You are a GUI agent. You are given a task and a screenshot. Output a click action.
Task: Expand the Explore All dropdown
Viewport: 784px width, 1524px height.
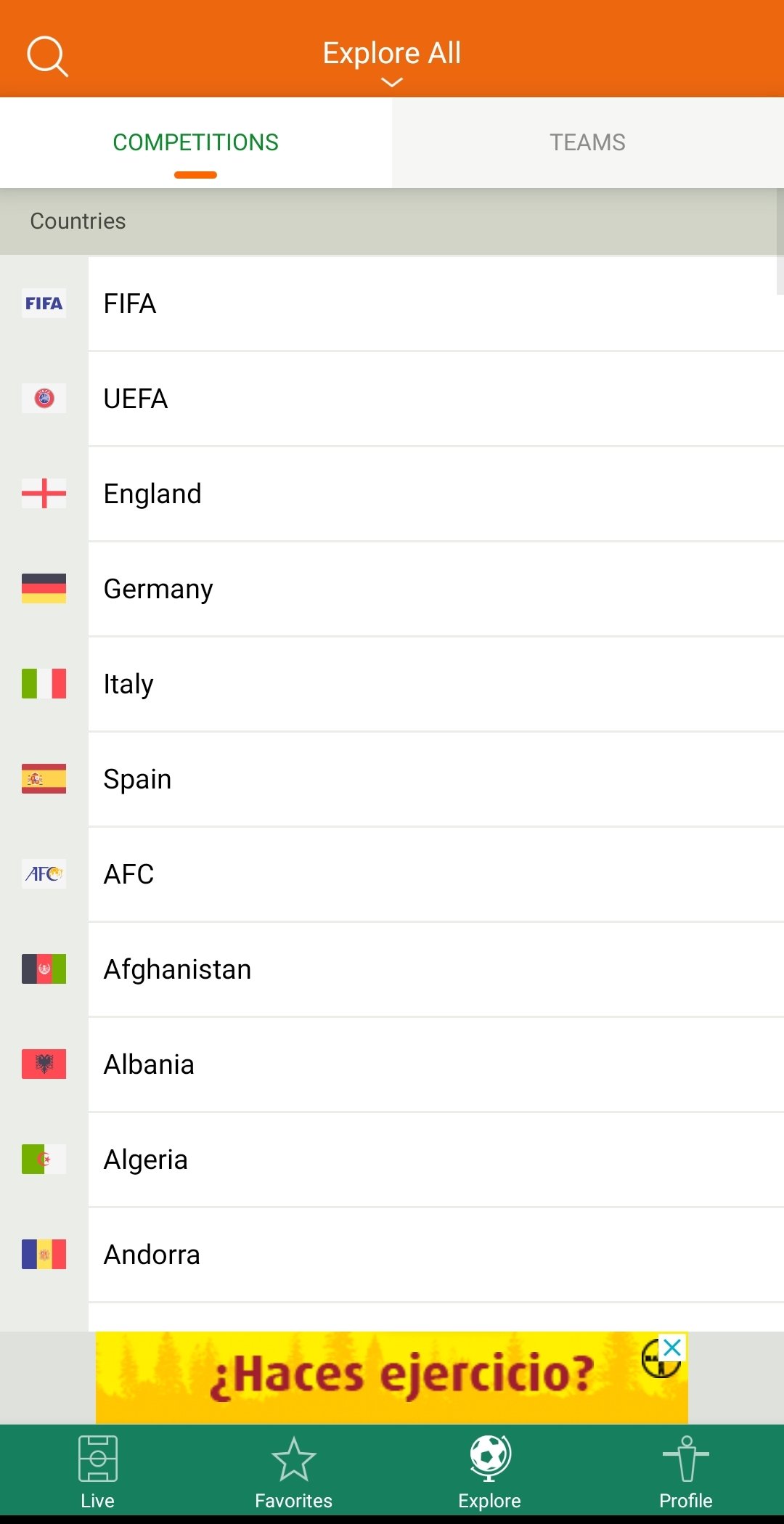pyautogui.click(x=392, y=62)
